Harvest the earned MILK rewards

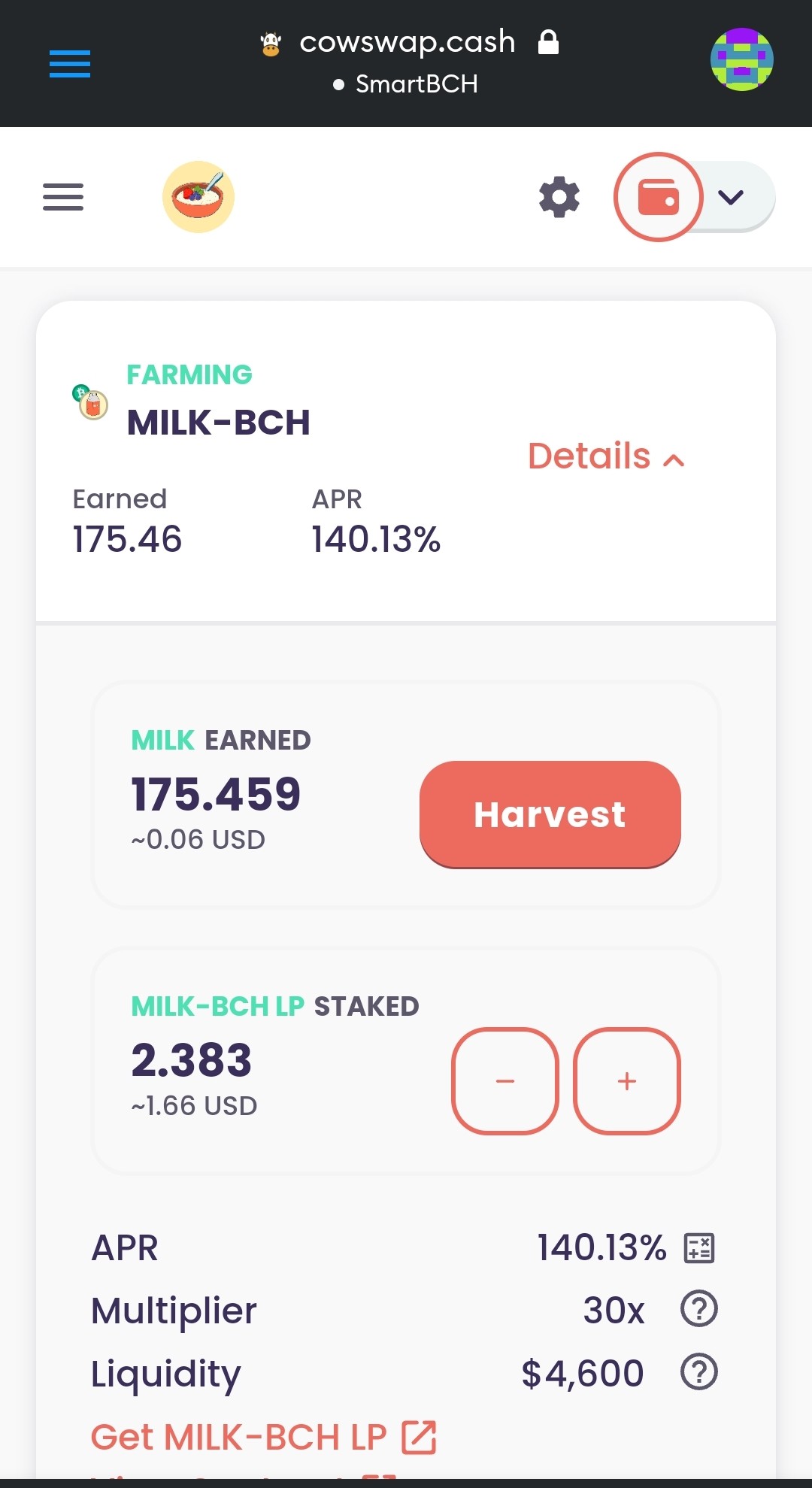pyautogui.click(x=550, y=814)
